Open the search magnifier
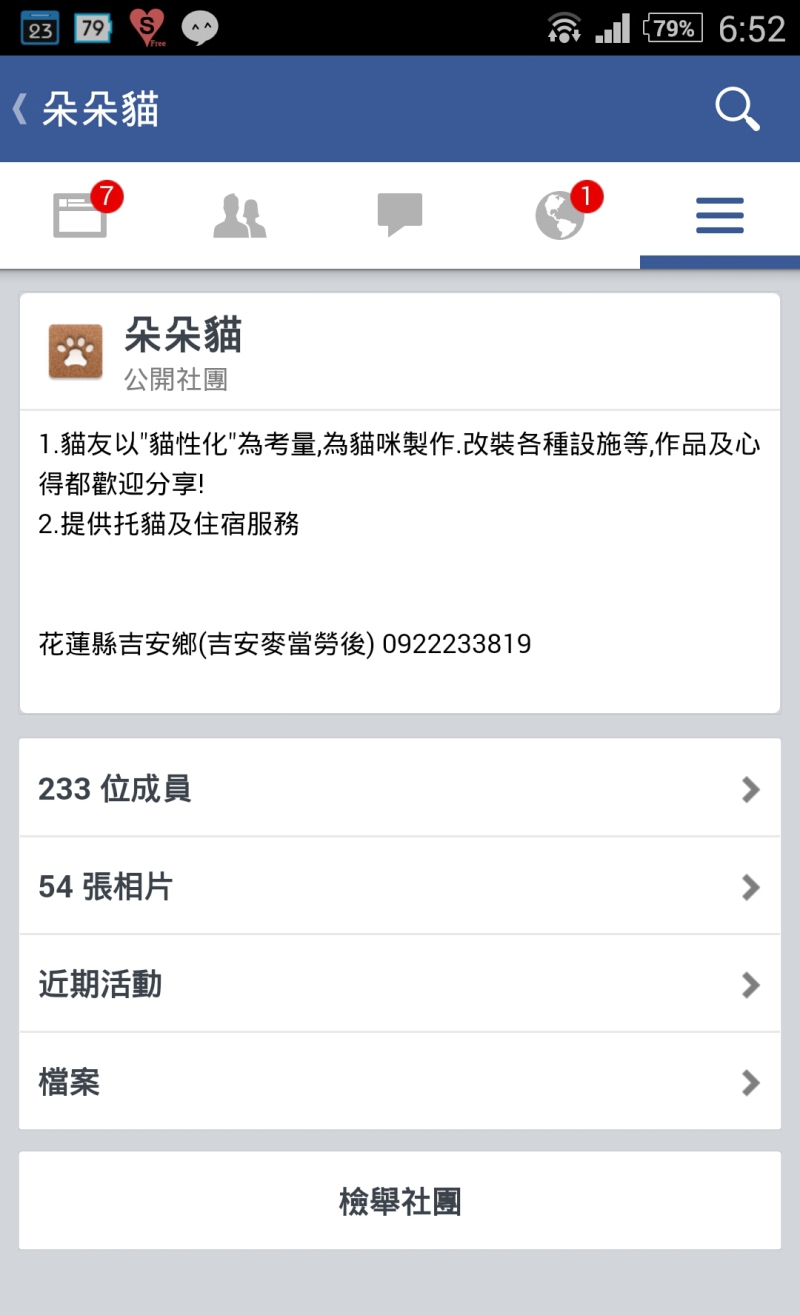The image size is (800, 1315). (737, 109)
